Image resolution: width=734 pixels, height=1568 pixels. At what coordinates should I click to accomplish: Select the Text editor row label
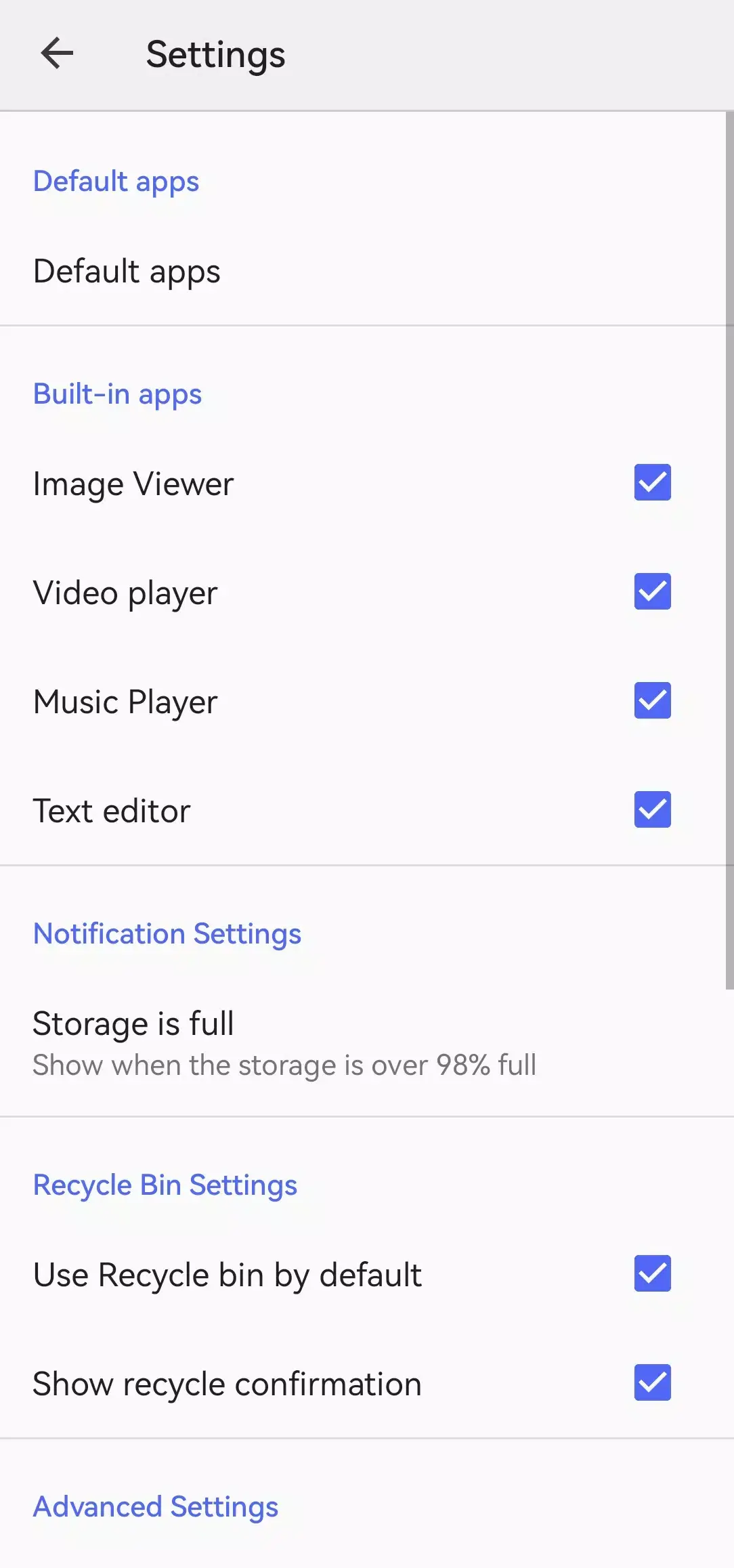112,810
